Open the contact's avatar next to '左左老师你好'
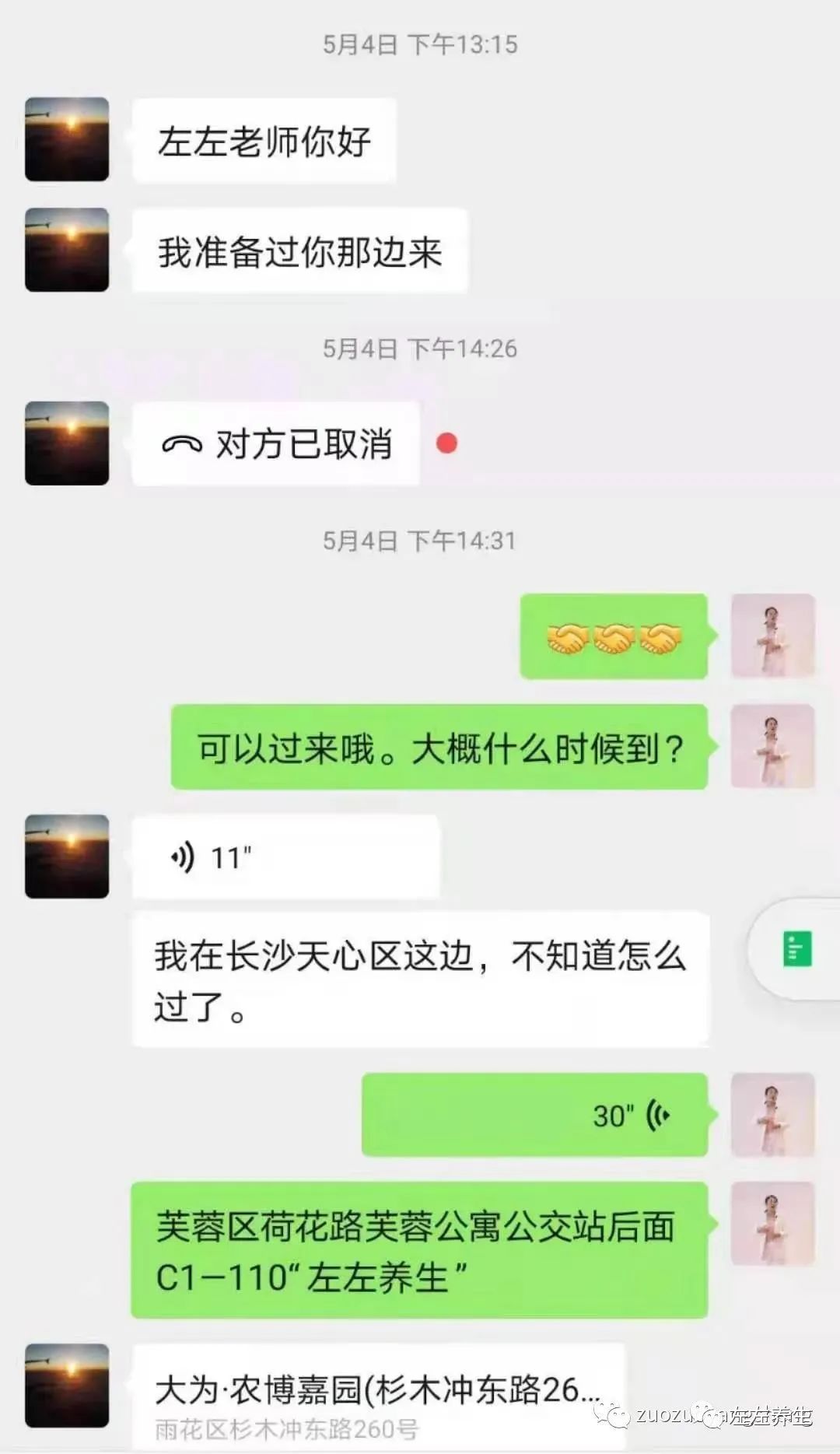 (66, 138)
